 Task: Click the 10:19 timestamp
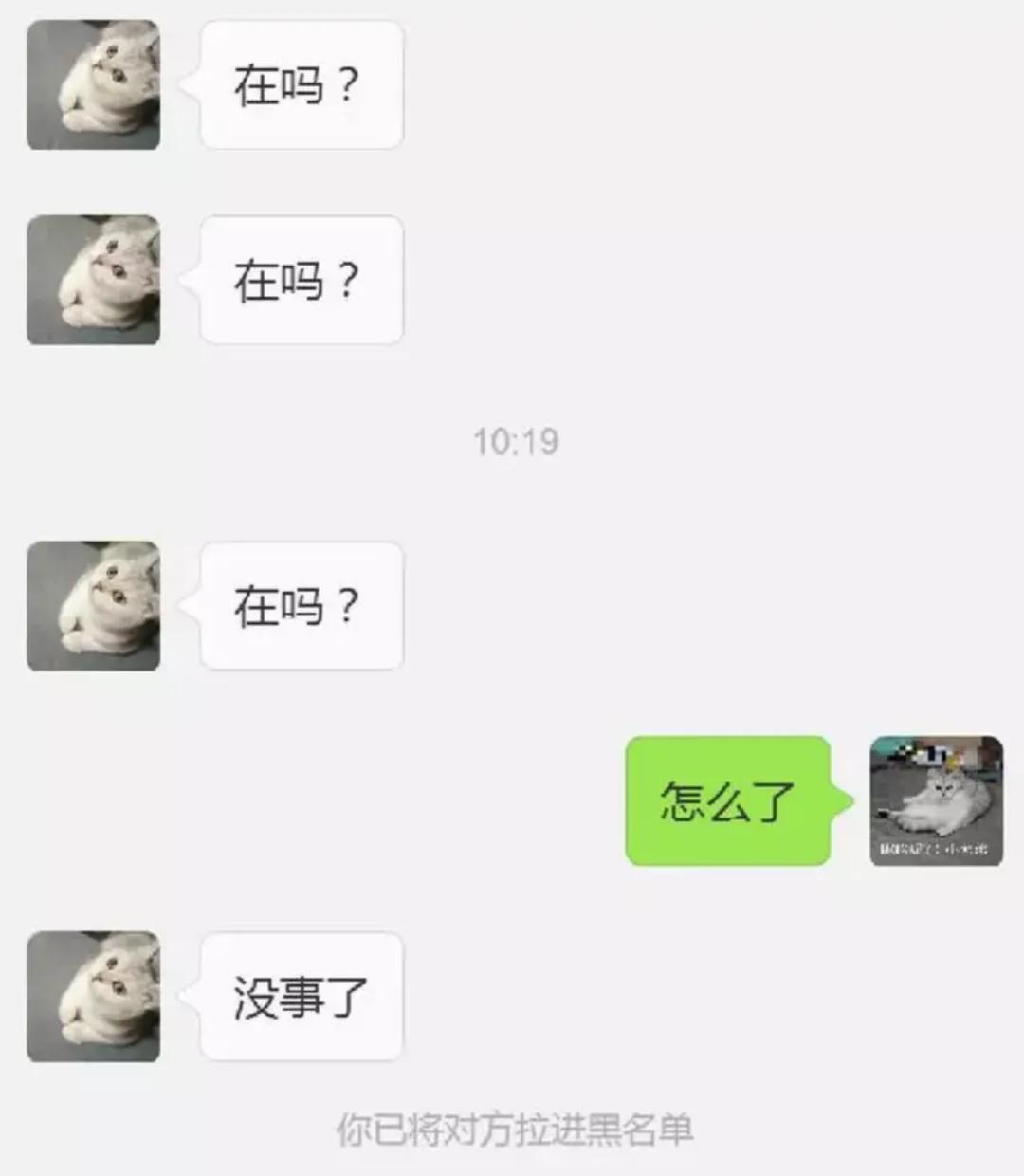coord(516,439)
